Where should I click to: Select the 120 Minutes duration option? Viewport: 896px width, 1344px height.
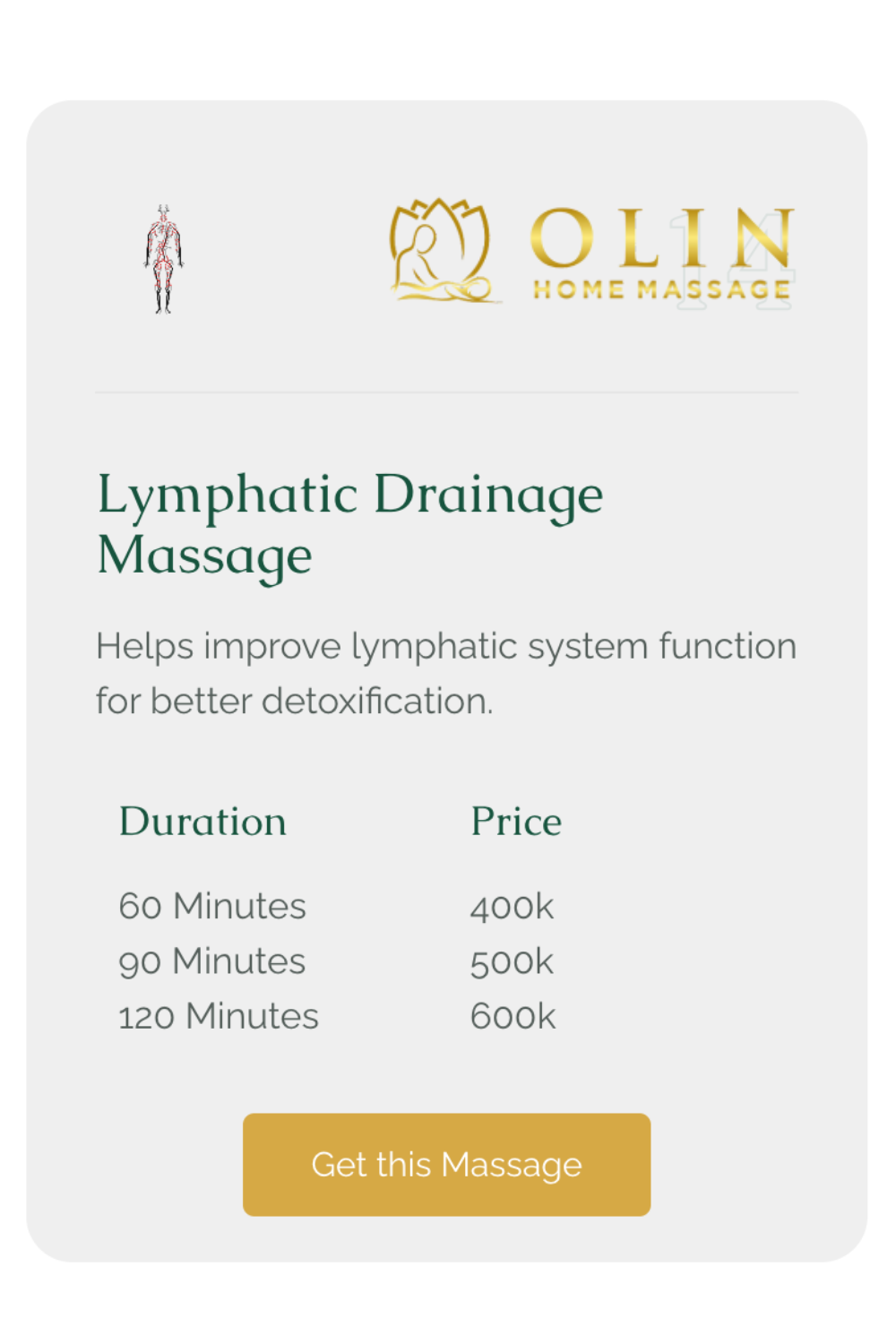click(219, 1016)
